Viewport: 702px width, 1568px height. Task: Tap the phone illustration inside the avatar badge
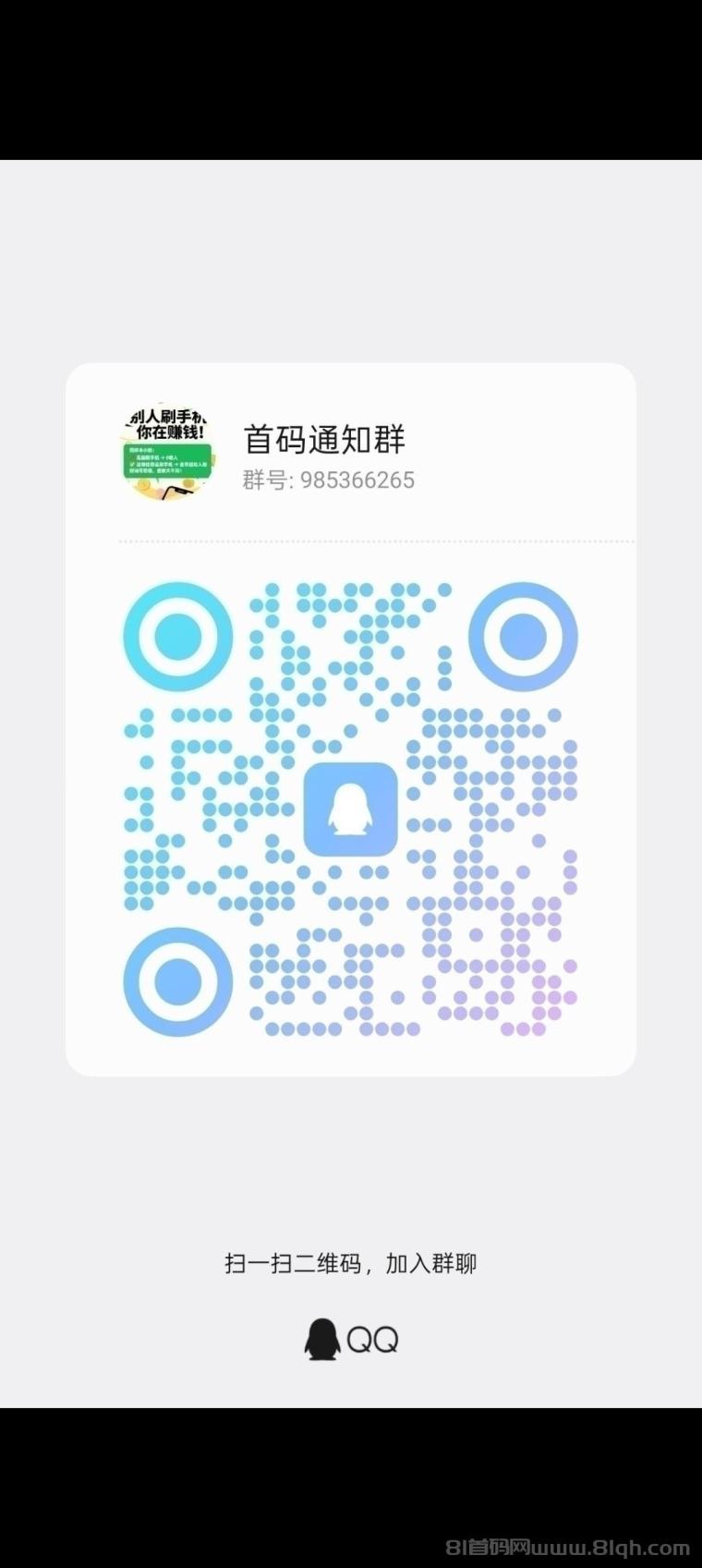click(177, 492)
